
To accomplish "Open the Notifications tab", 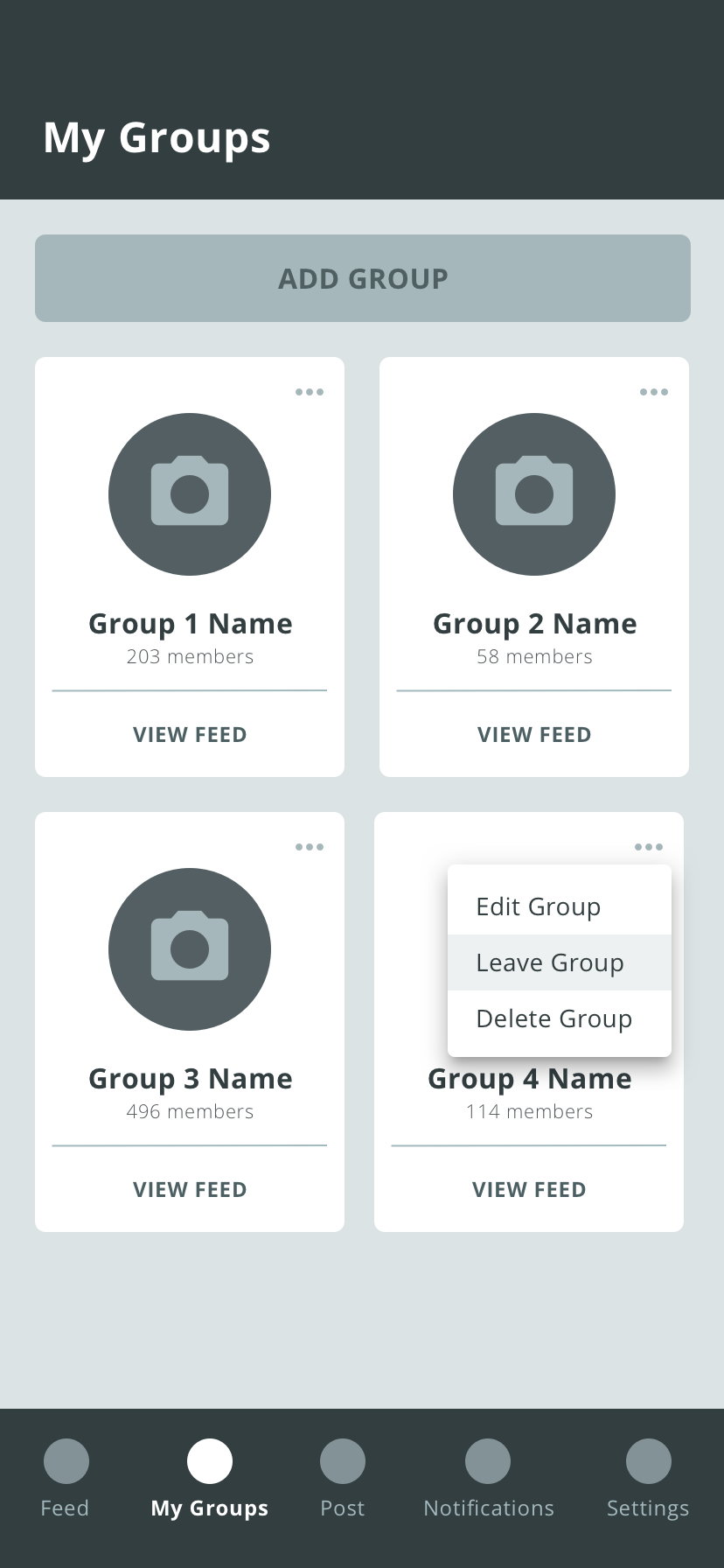I will pos(488,1479).
